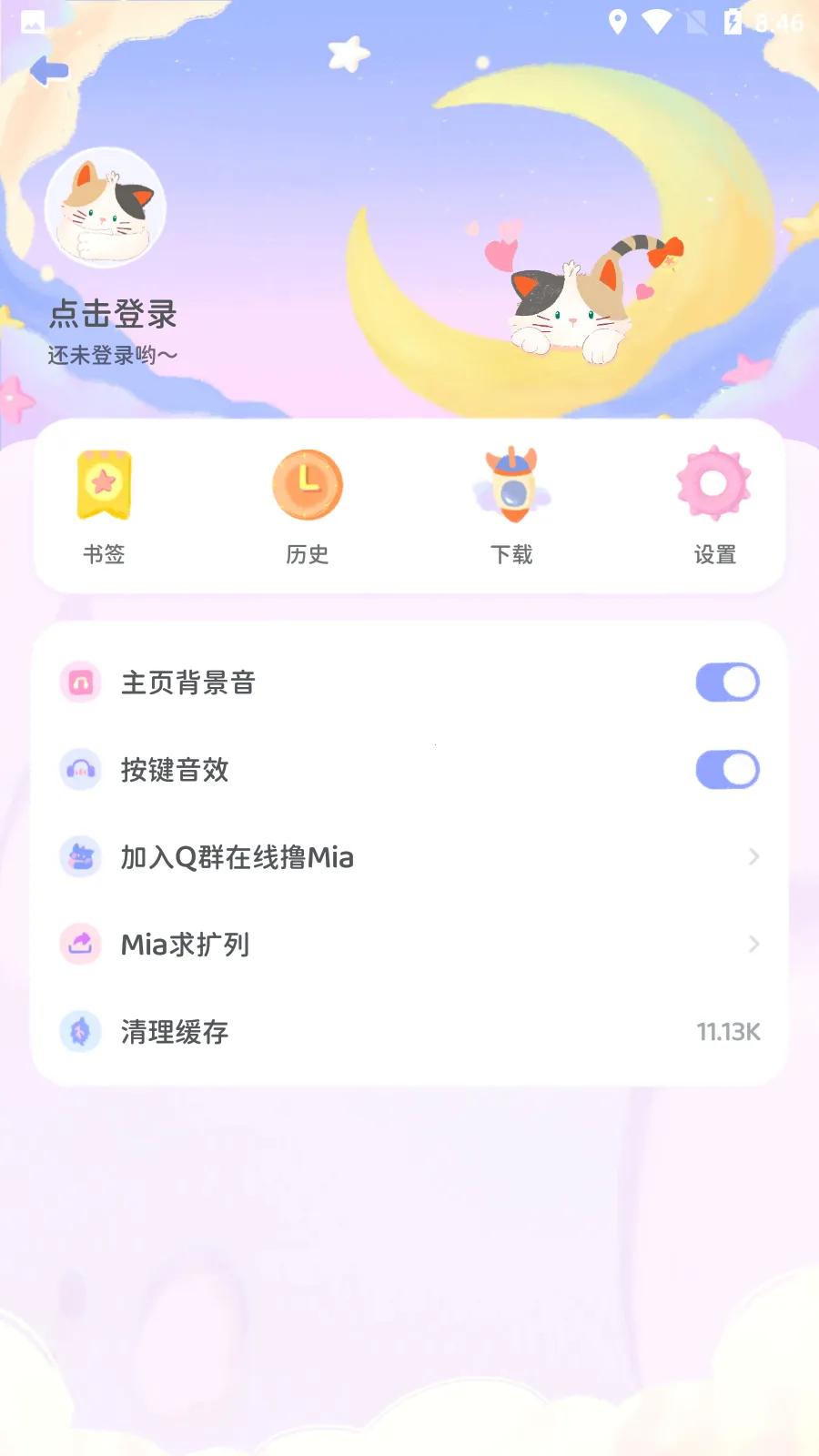Turn off the 按键音效 key sound switch
The image size is (819, 1456).
(726, 769)
